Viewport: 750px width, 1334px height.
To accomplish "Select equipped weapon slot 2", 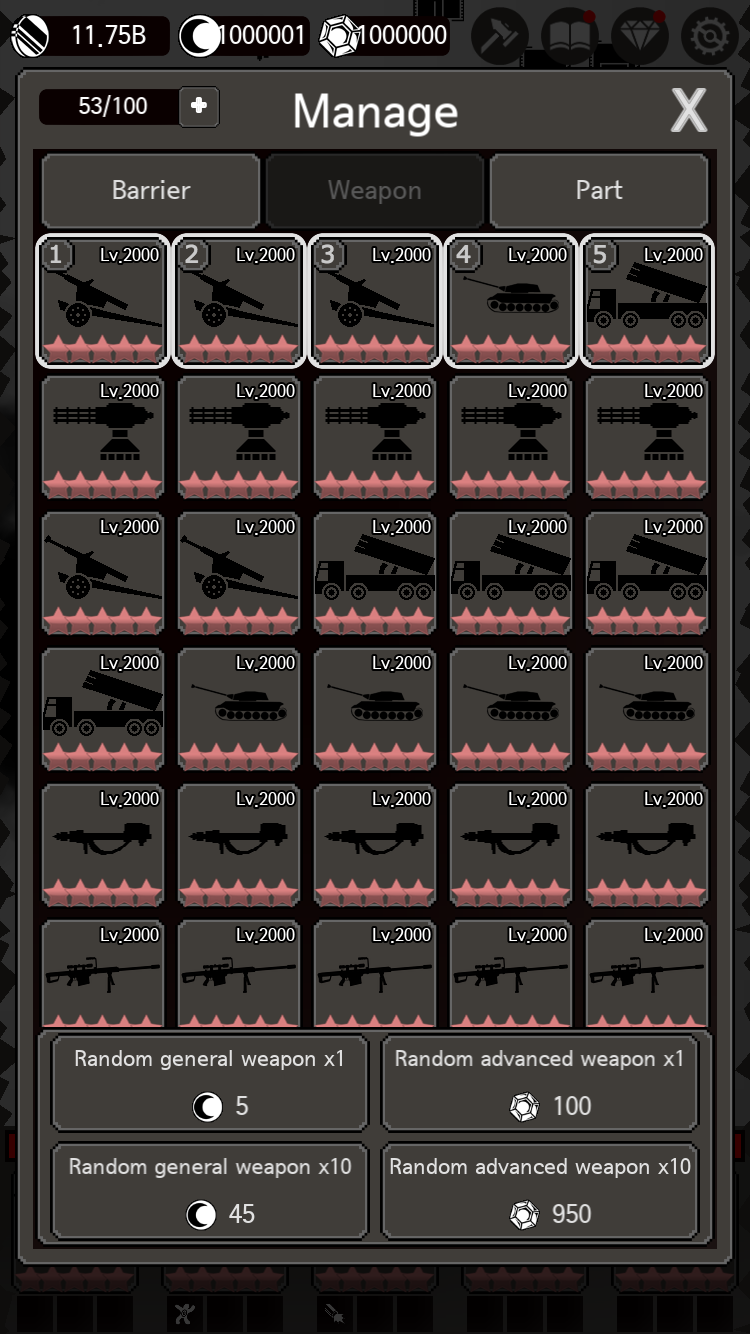I will [x=239, y=301].
